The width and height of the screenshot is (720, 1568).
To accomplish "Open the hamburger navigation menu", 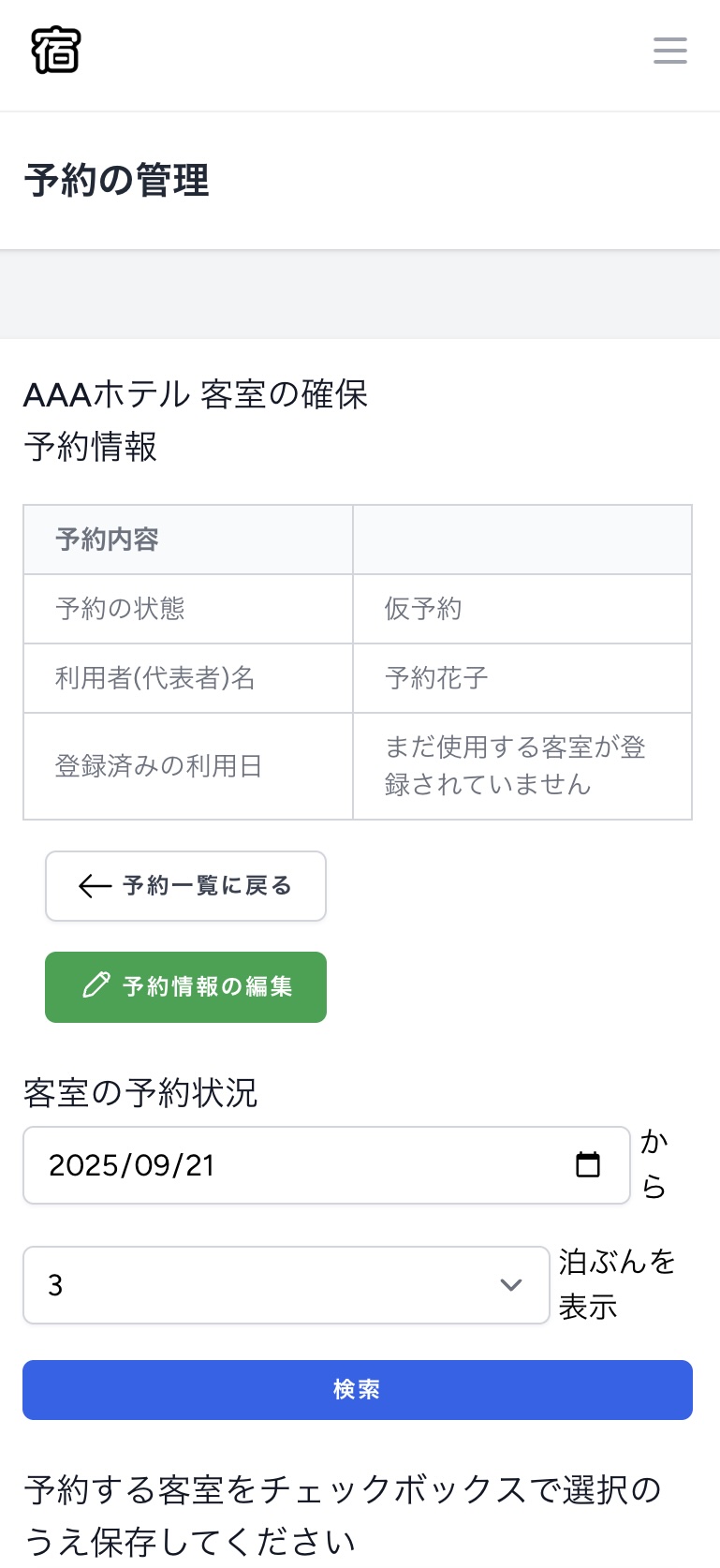I will (x=669, y=51).
